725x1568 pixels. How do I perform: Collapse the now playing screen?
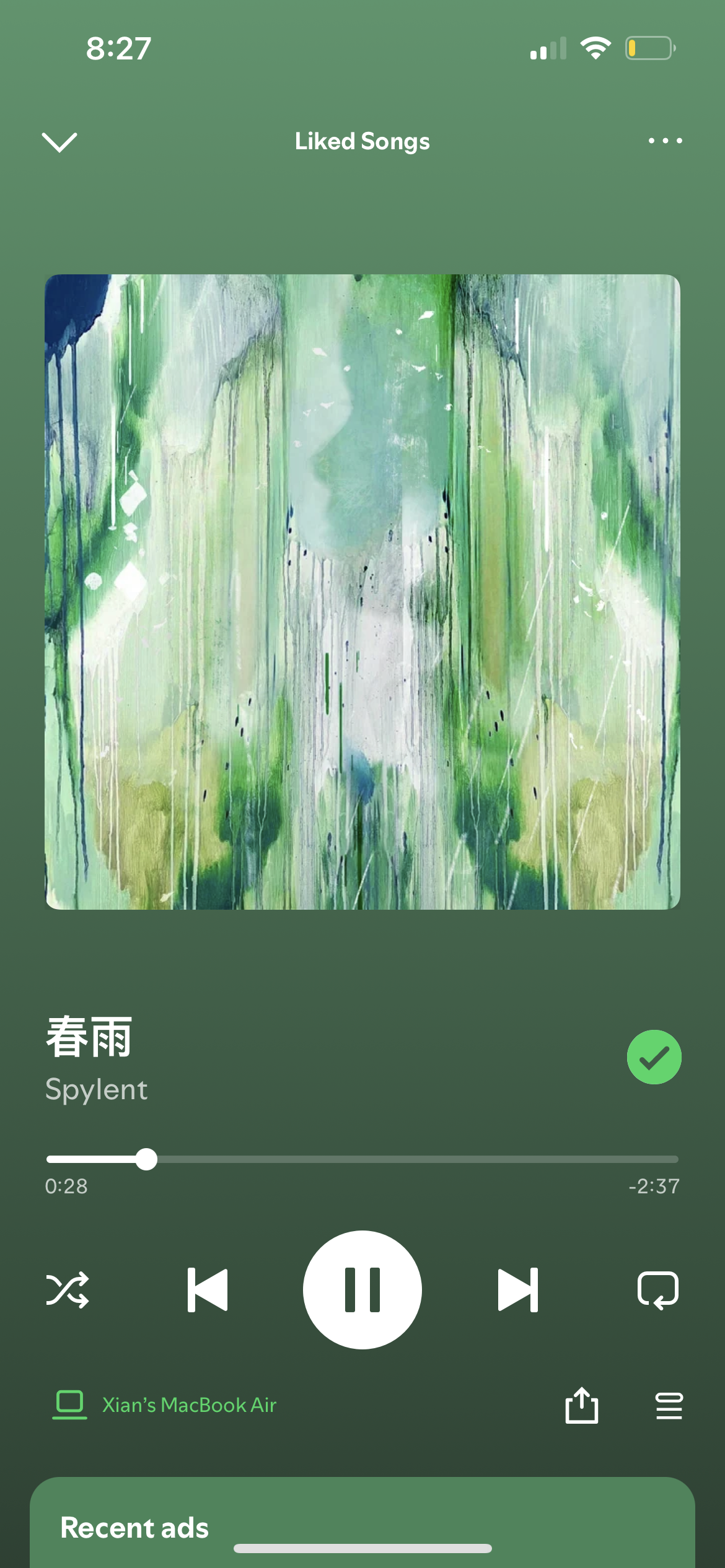[x=59, y=142]
